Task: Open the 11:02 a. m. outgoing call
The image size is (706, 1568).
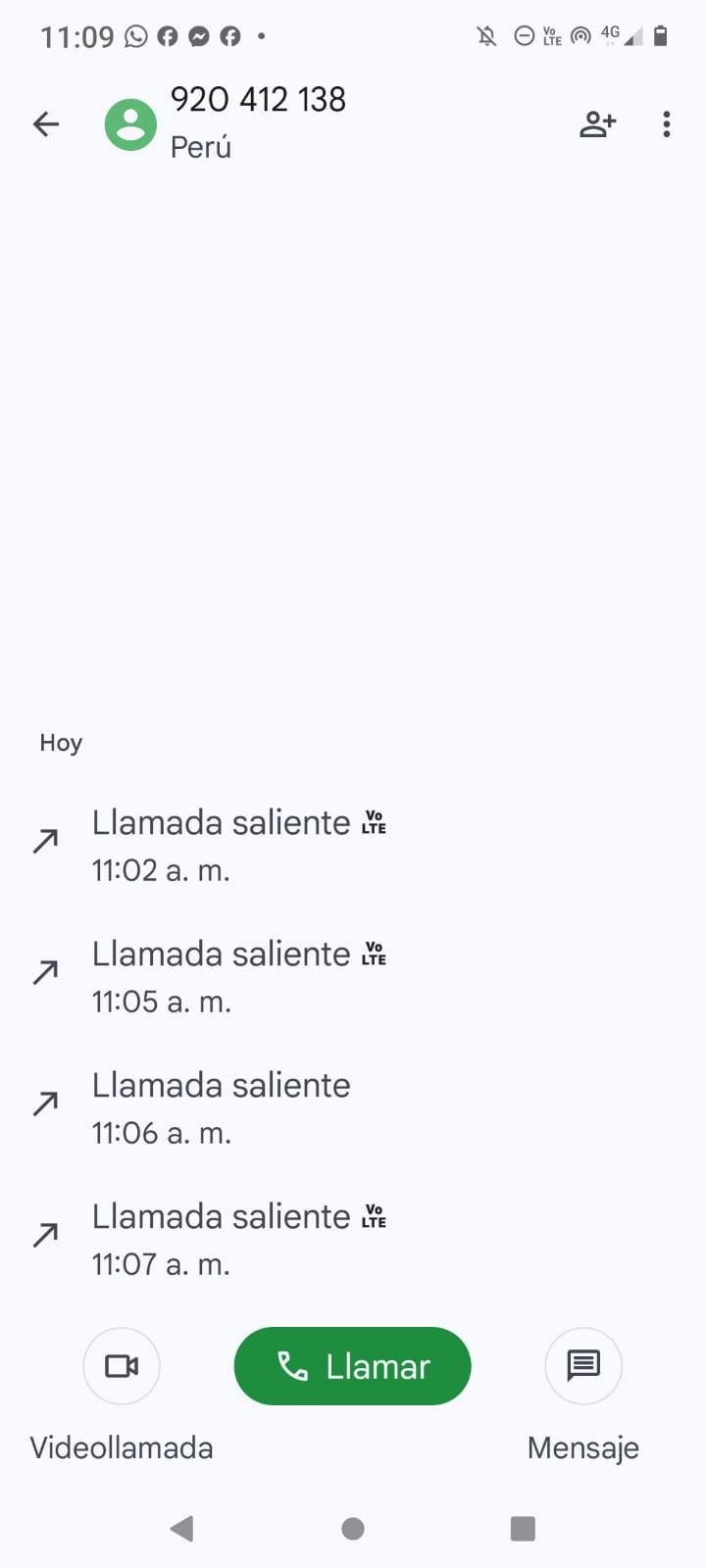Action: pyautogui.click(x=221, y=845)
